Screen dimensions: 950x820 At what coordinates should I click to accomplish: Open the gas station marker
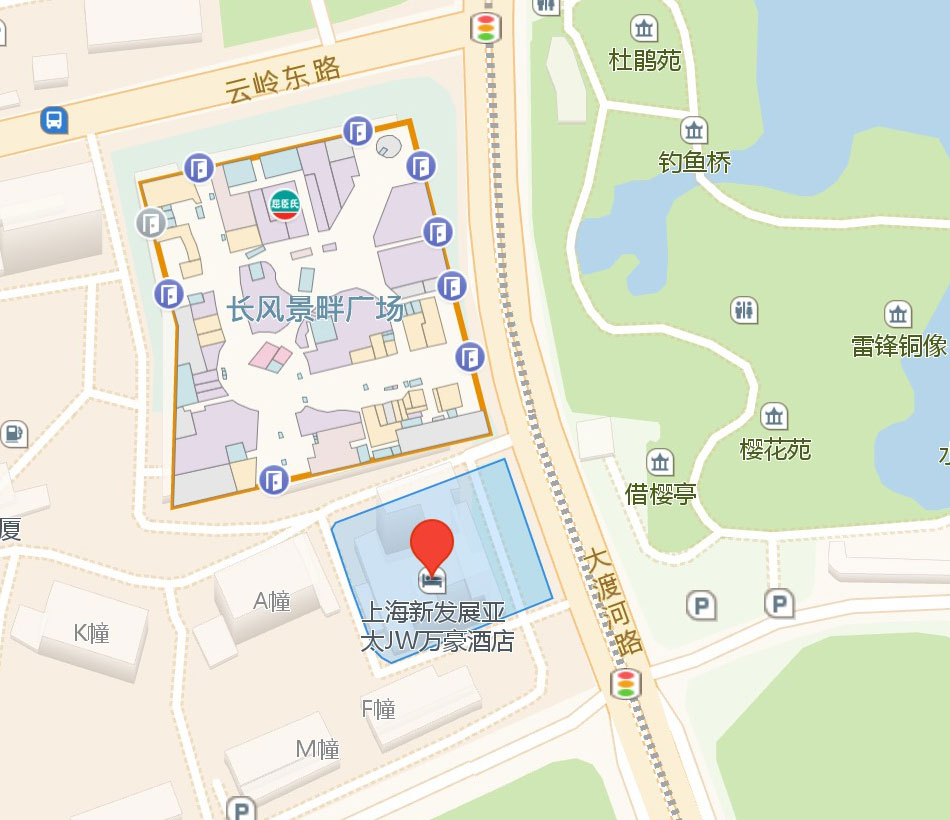point(13,434)
